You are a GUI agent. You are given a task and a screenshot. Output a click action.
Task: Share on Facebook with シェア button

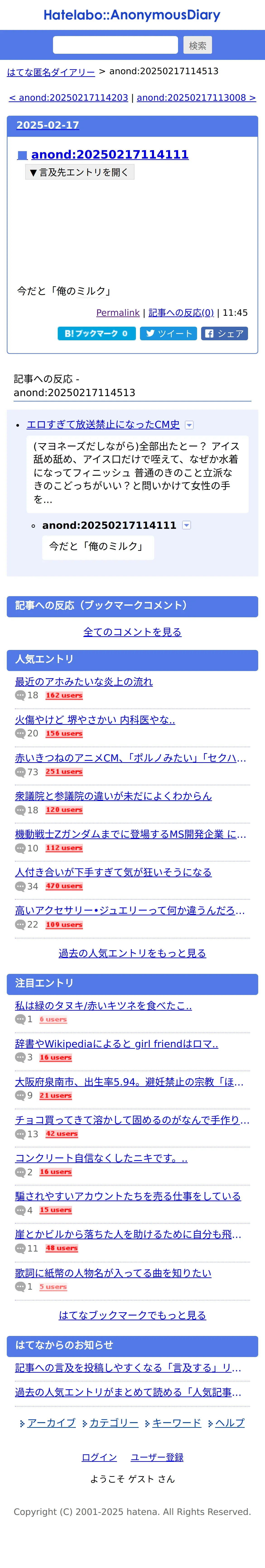point(224,333)
